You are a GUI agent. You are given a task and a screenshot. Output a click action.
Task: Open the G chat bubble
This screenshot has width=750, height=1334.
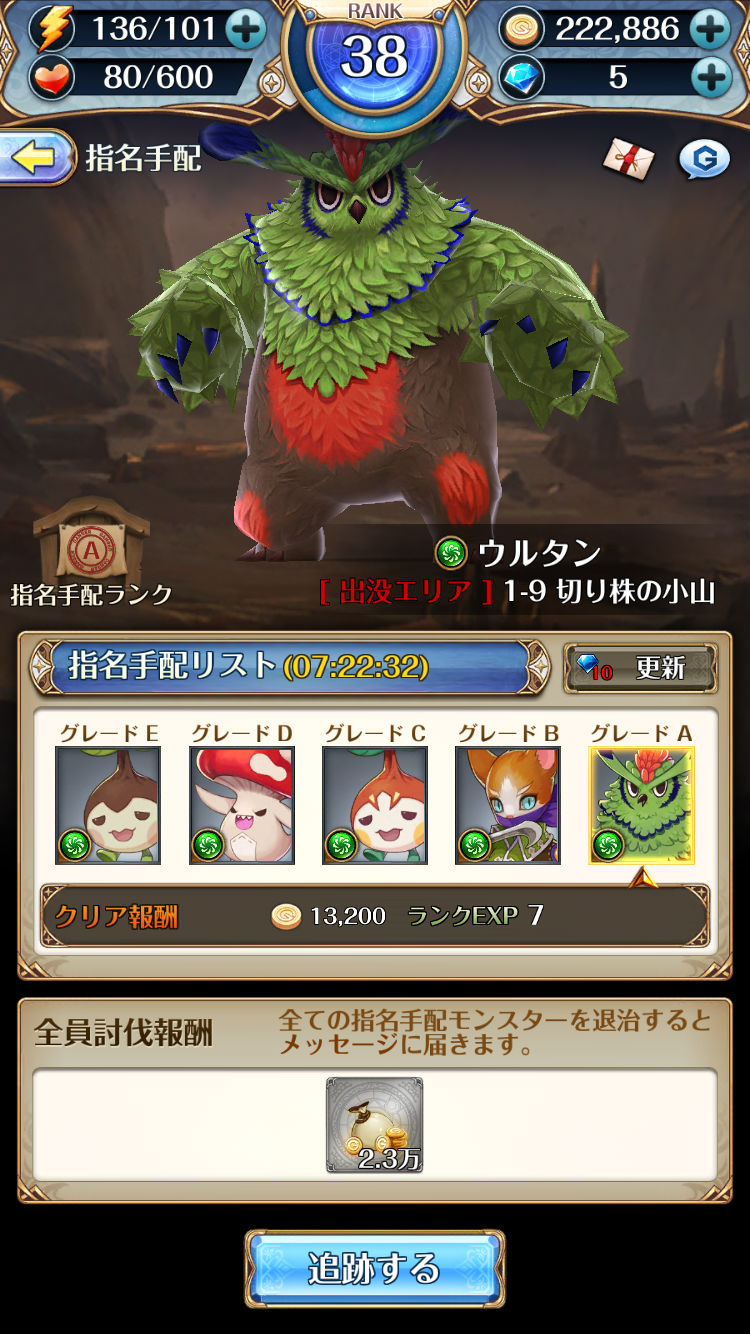pos(704,159)
